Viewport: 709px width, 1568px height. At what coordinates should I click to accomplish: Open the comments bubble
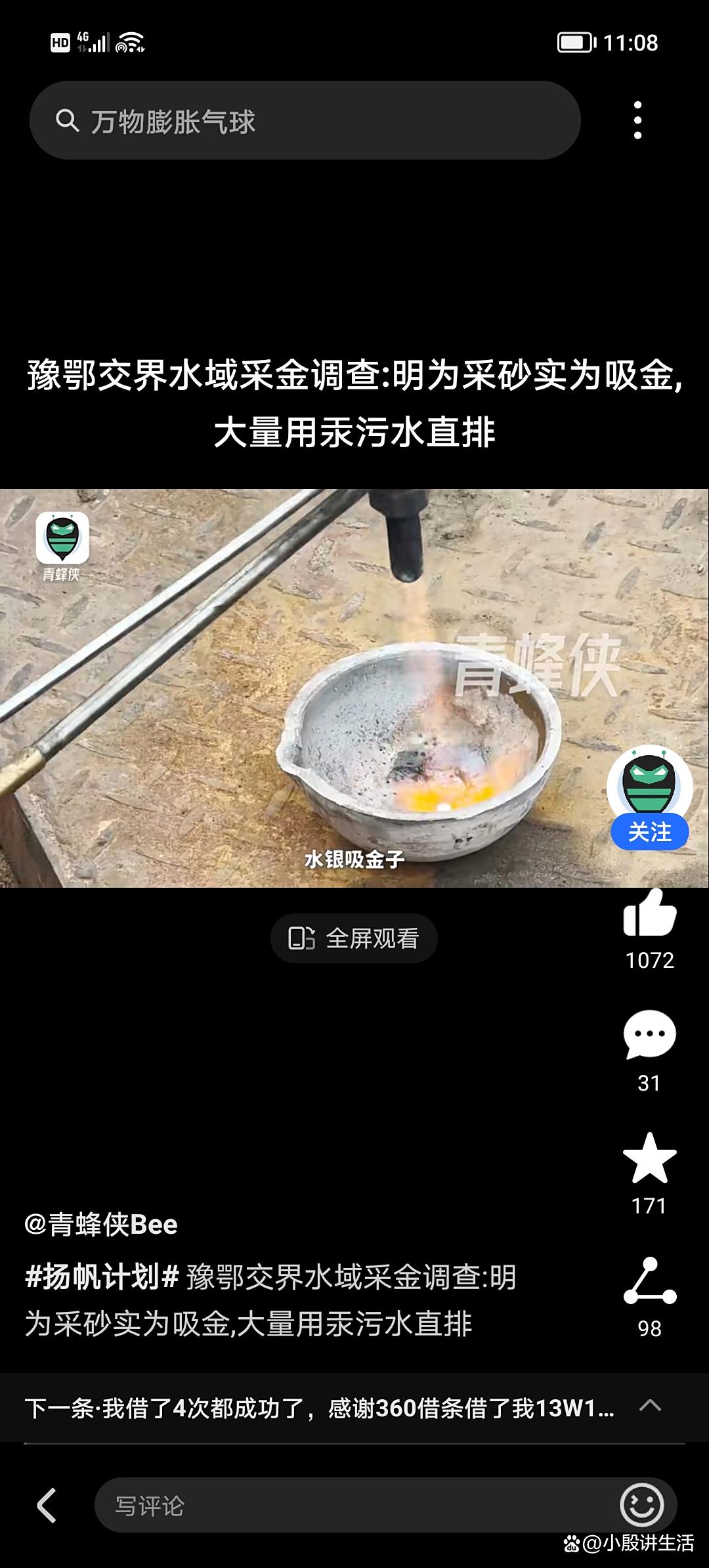point(649,1034)
